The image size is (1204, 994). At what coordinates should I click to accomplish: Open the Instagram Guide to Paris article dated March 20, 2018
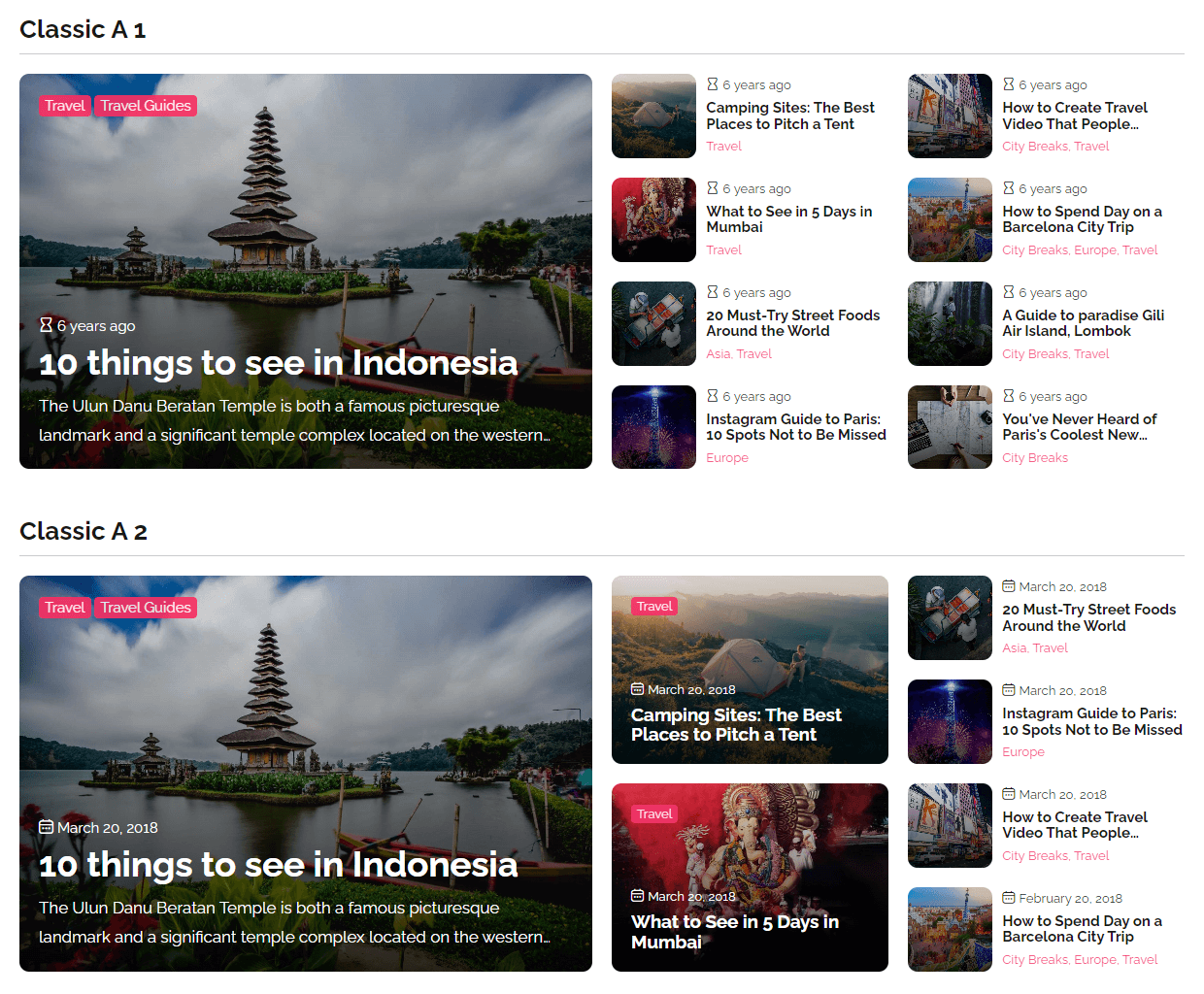pos(1092,721)
